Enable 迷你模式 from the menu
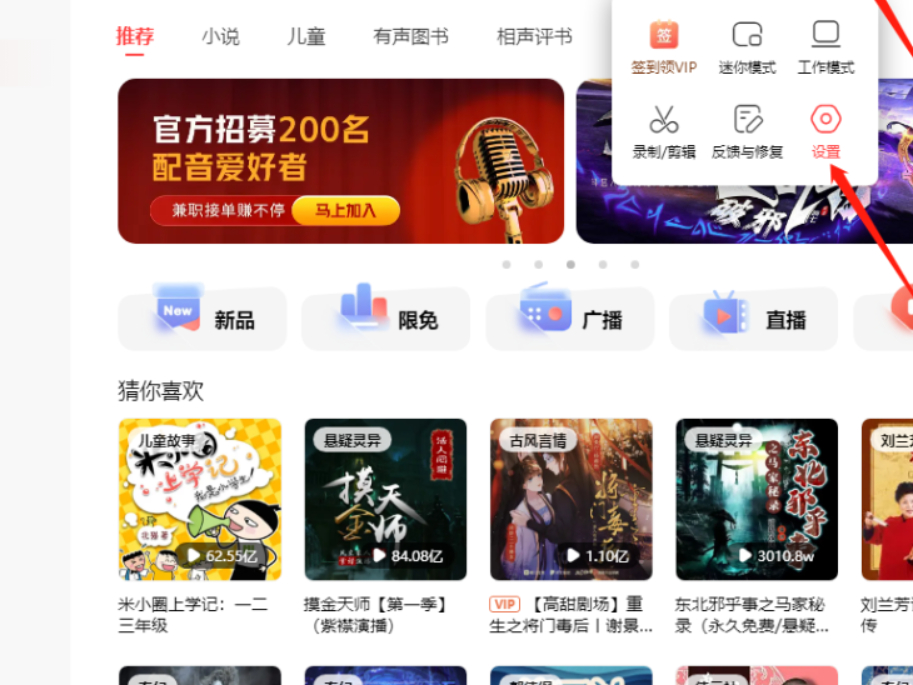Image resolution: width=913 pixels, height=685 pixels. coord(747,46)
